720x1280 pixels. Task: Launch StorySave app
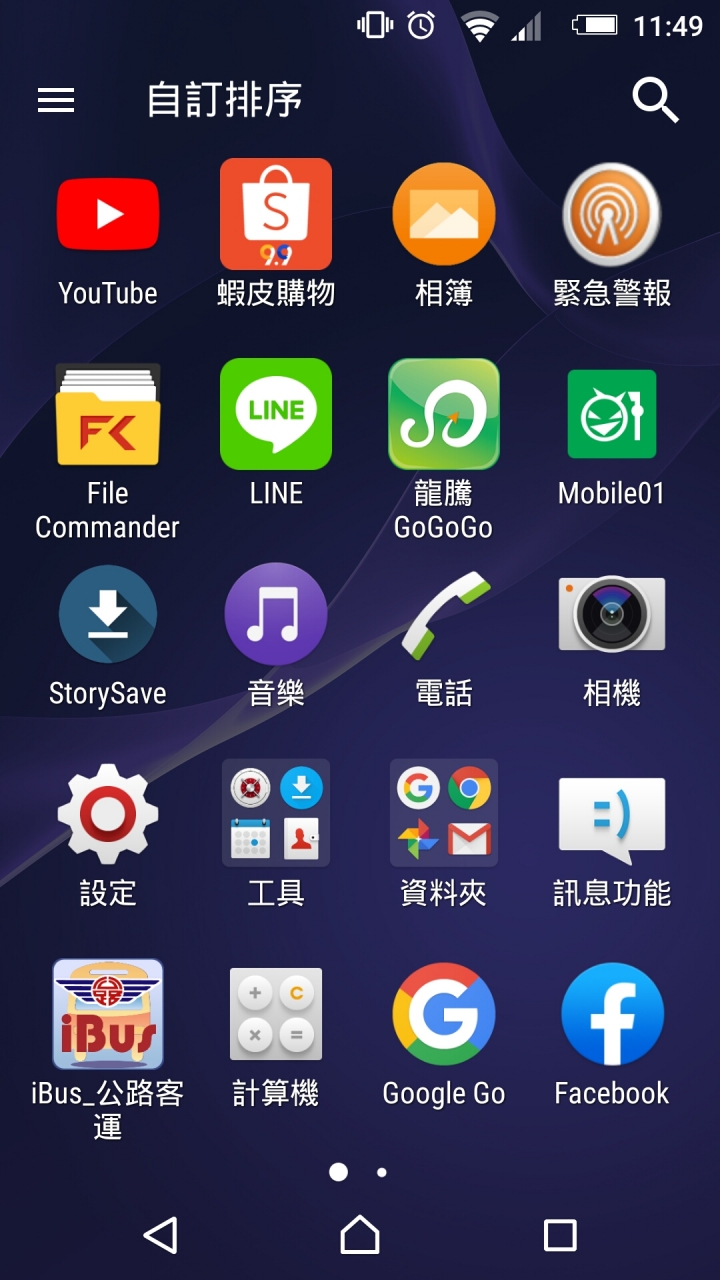click(108, 615)
